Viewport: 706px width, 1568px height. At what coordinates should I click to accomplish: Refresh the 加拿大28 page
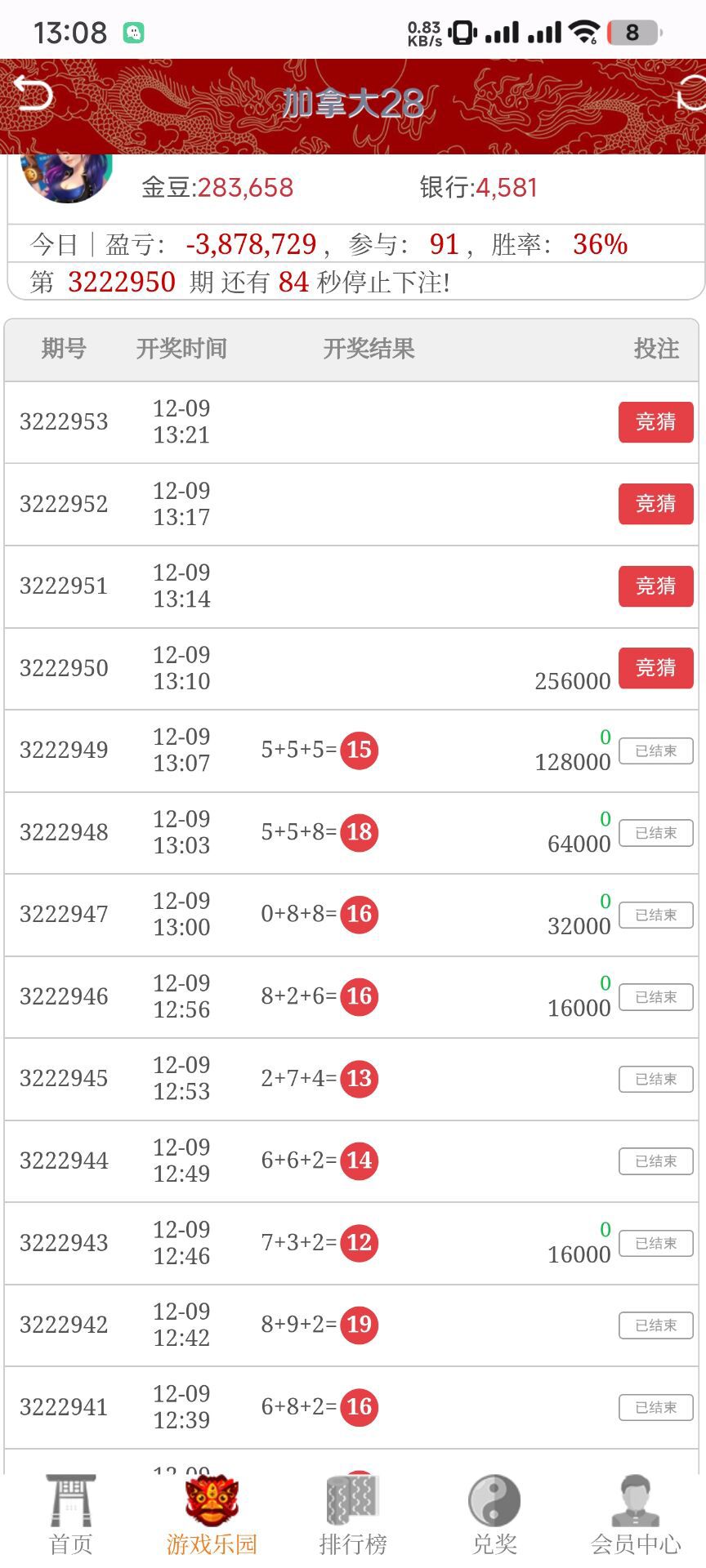691,95
